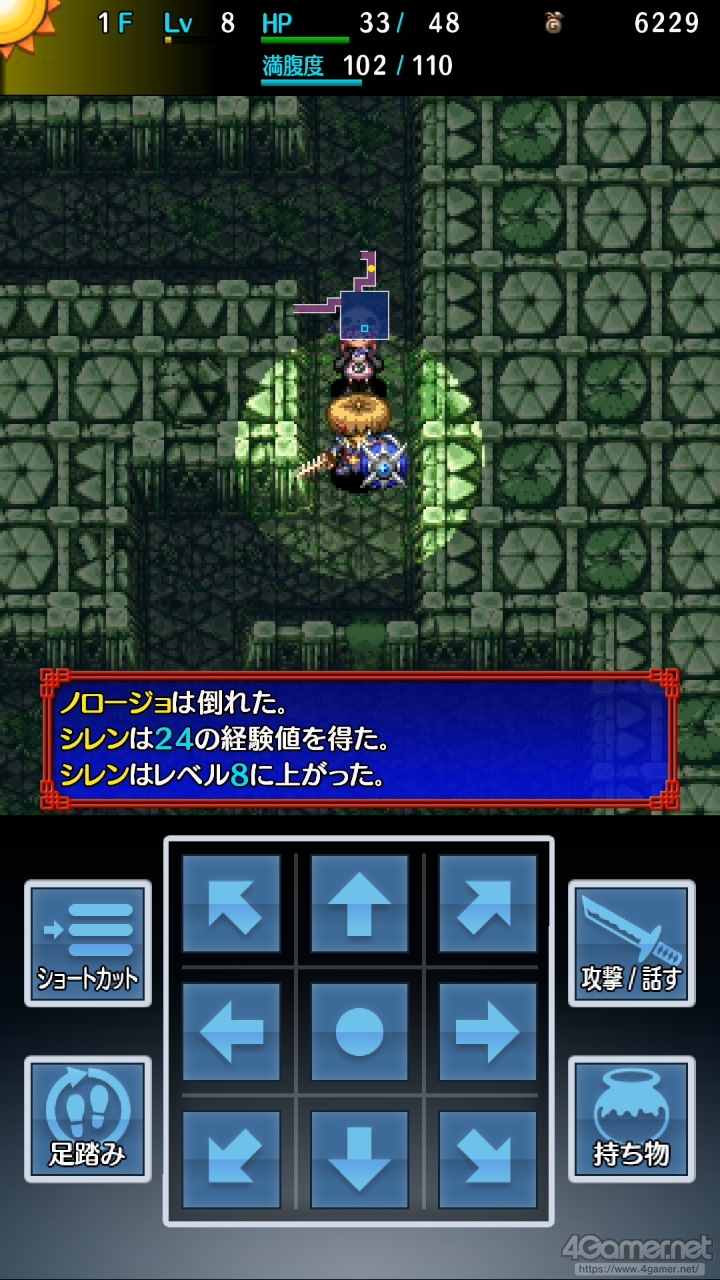720x1280 pixels.
Task: Move up with the up arrow
Action: 359,903
